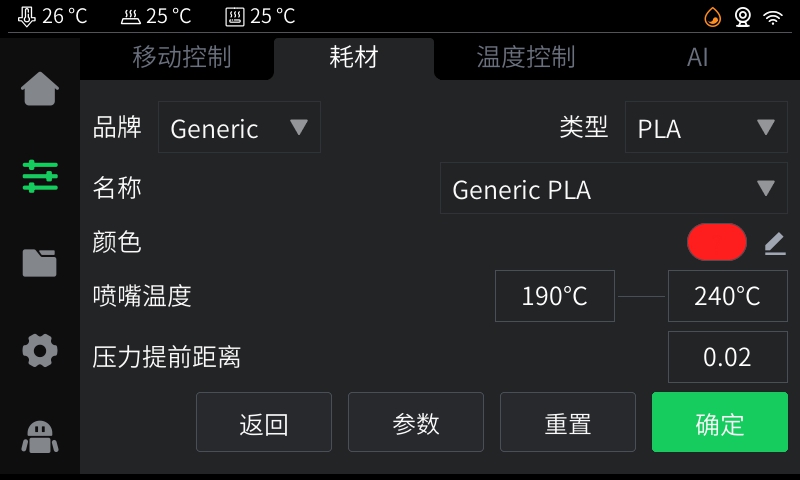Tap the 返回 button
This screenshot has width=800, height=480.
pyautogui.click(x=264, y=422)
